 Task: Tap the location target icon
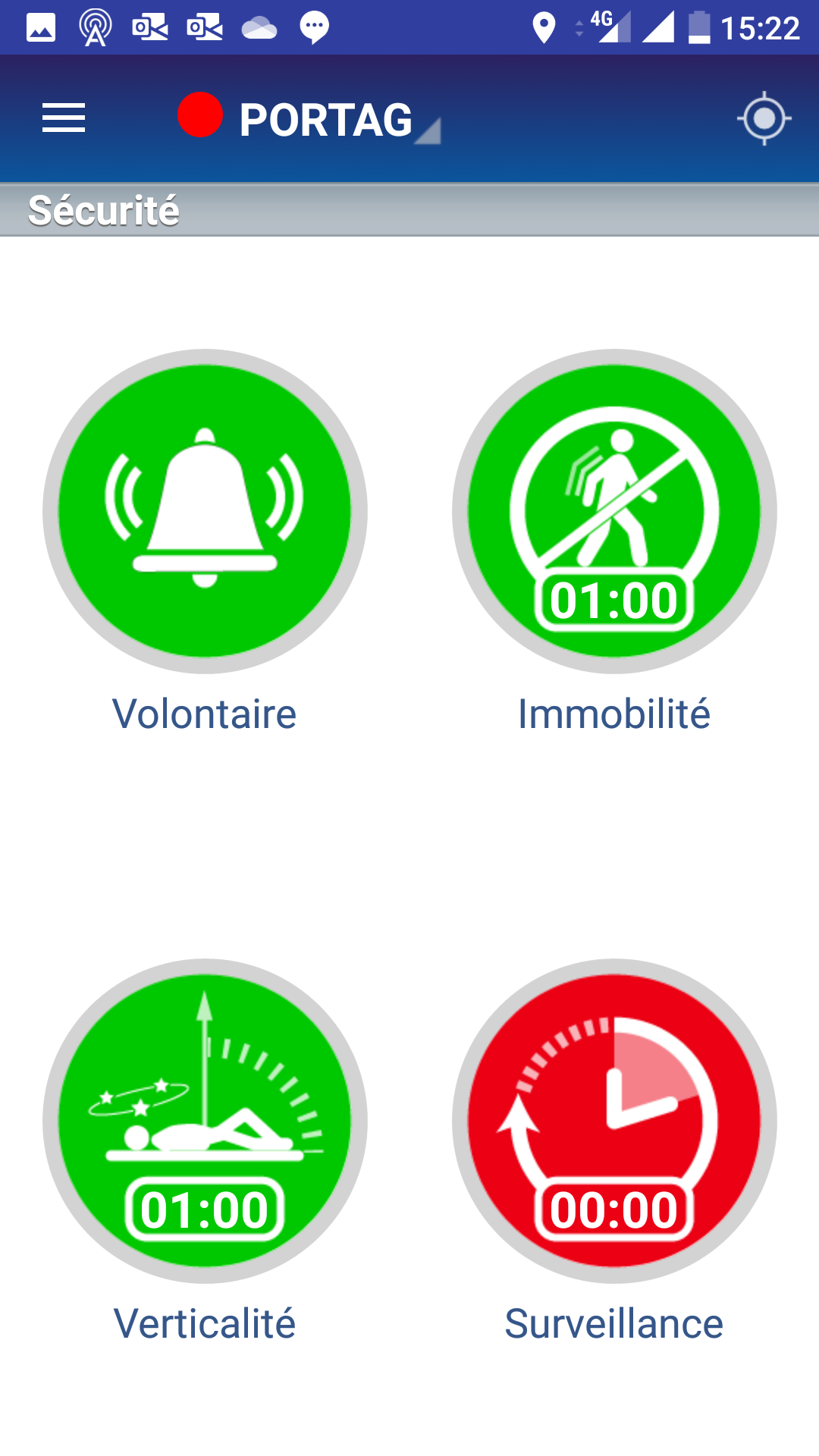764,118
